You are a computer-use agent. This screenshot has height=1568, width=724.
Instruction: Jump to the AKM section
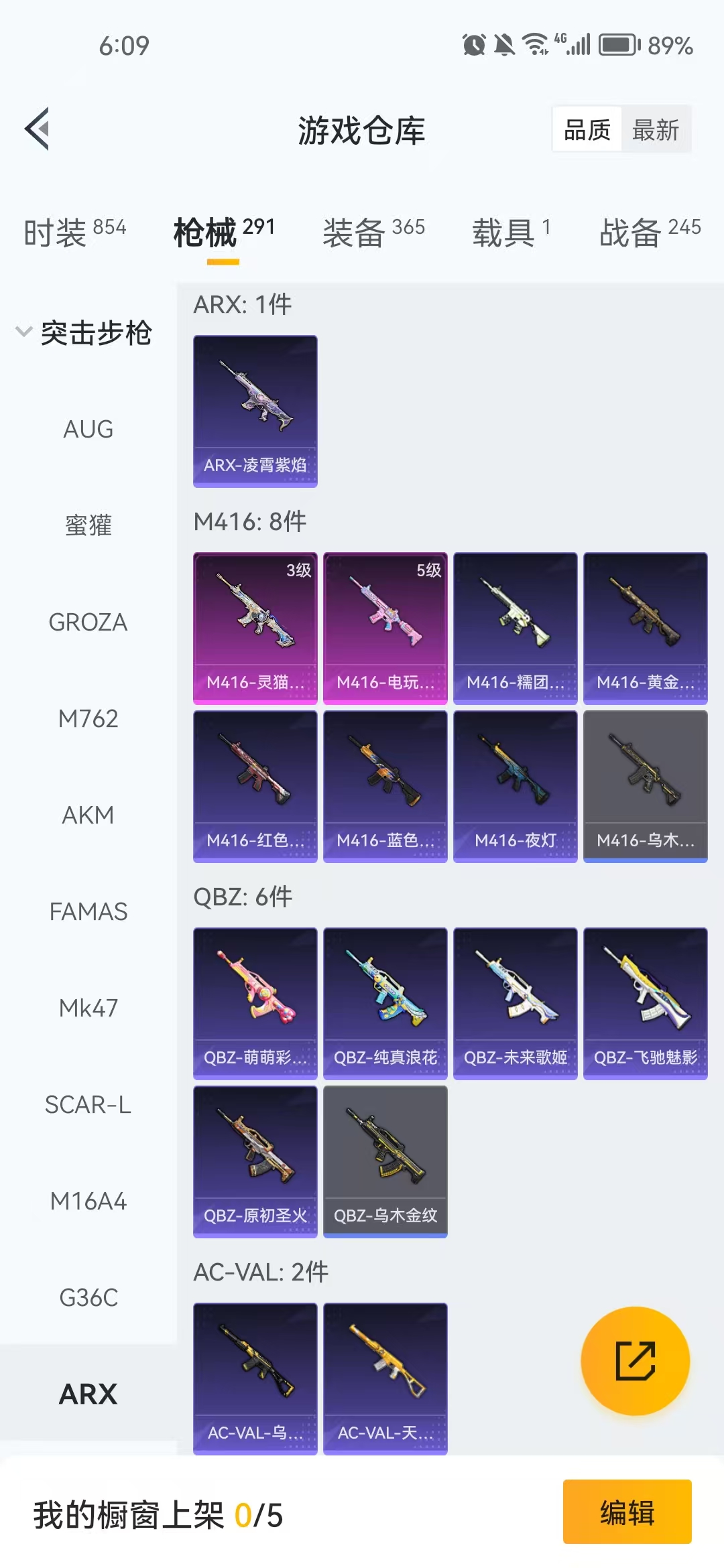click(88, 815)
